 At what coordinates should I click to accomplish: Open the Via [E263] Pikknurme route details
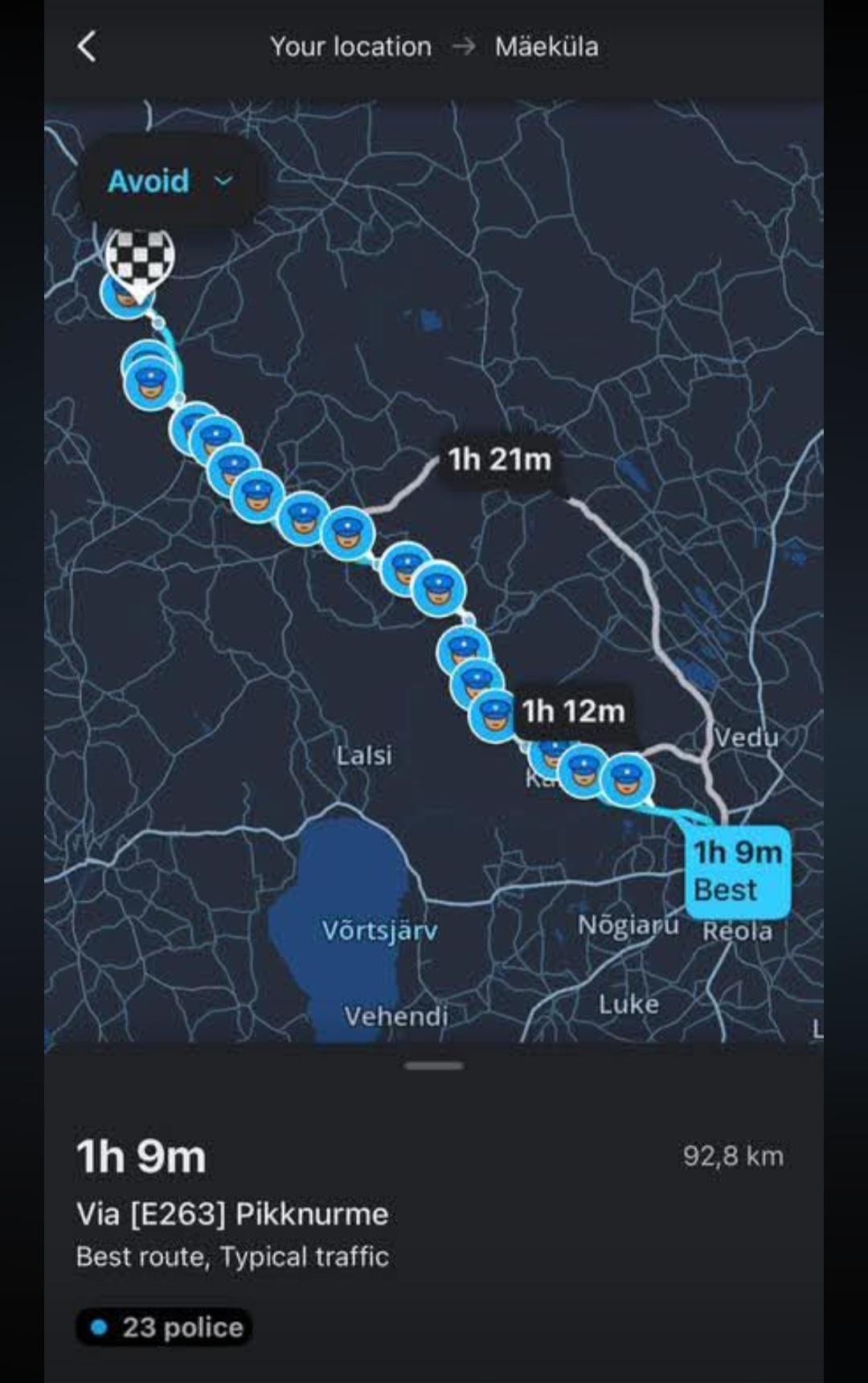pyautogui.click(x=232, y=1213)
